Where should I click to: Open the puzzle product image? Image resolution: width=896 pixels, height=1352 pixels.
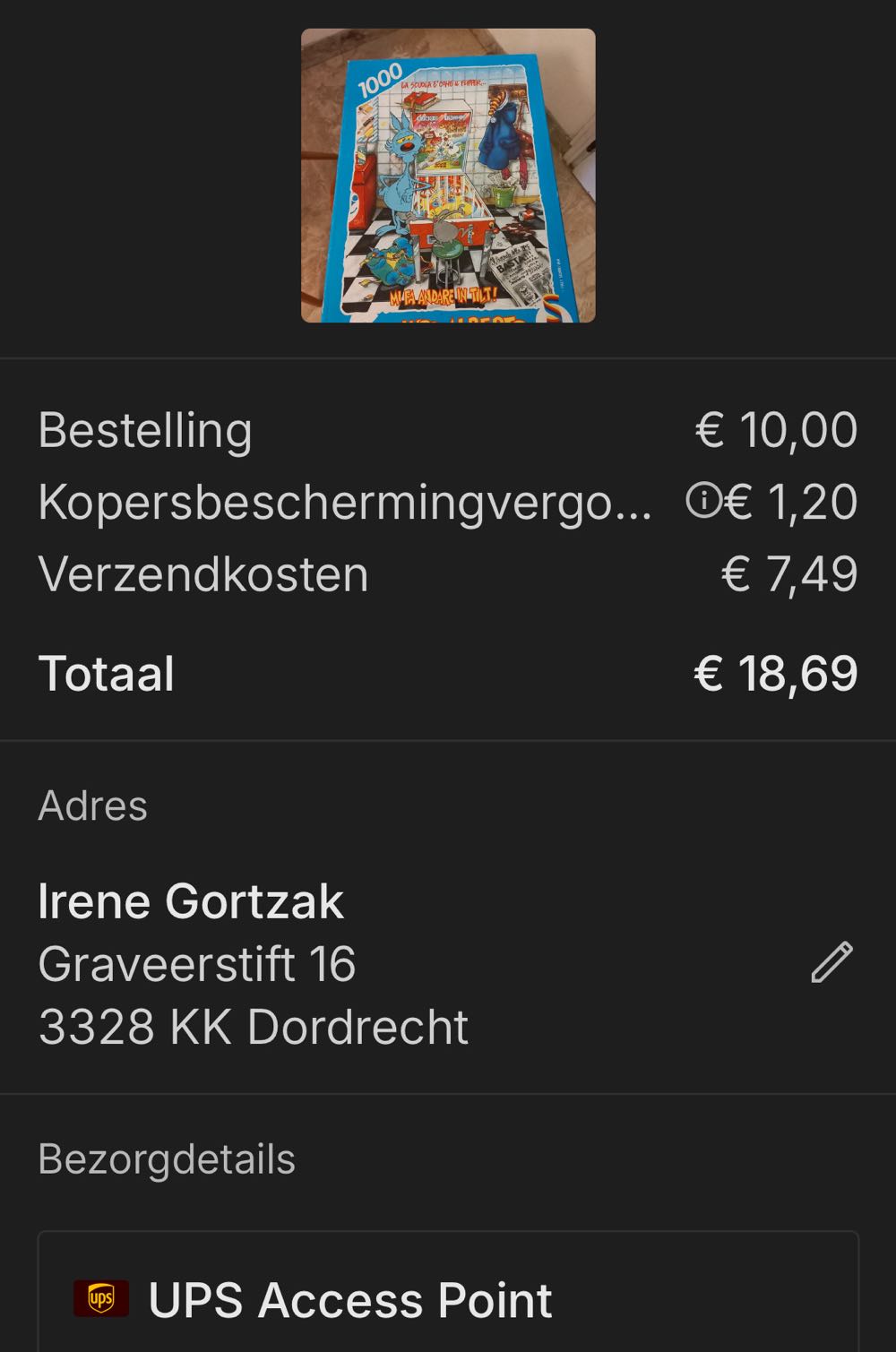448,176
